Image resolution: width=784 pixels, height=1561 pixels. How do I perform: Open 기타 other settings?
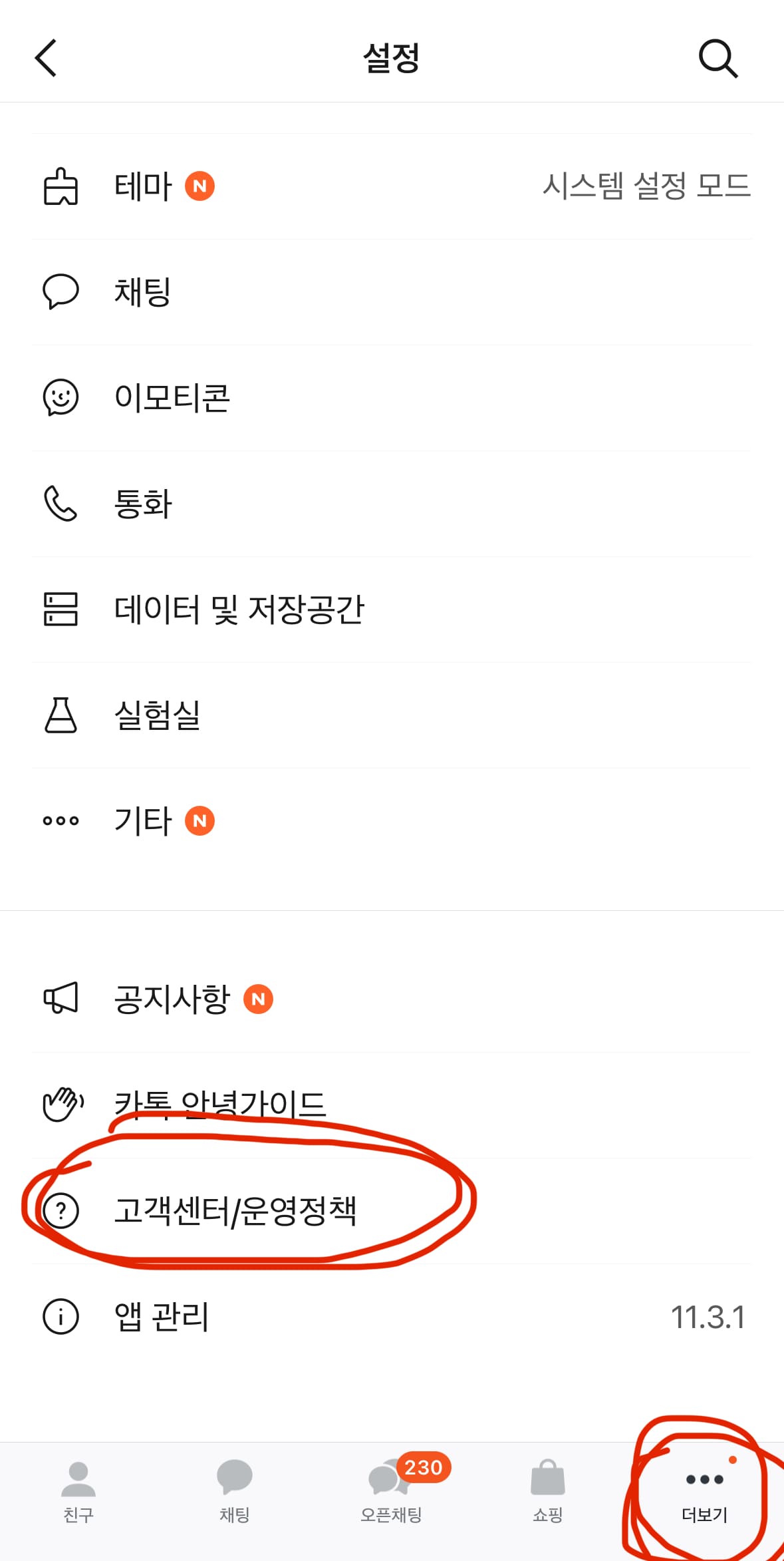(142, 820)
